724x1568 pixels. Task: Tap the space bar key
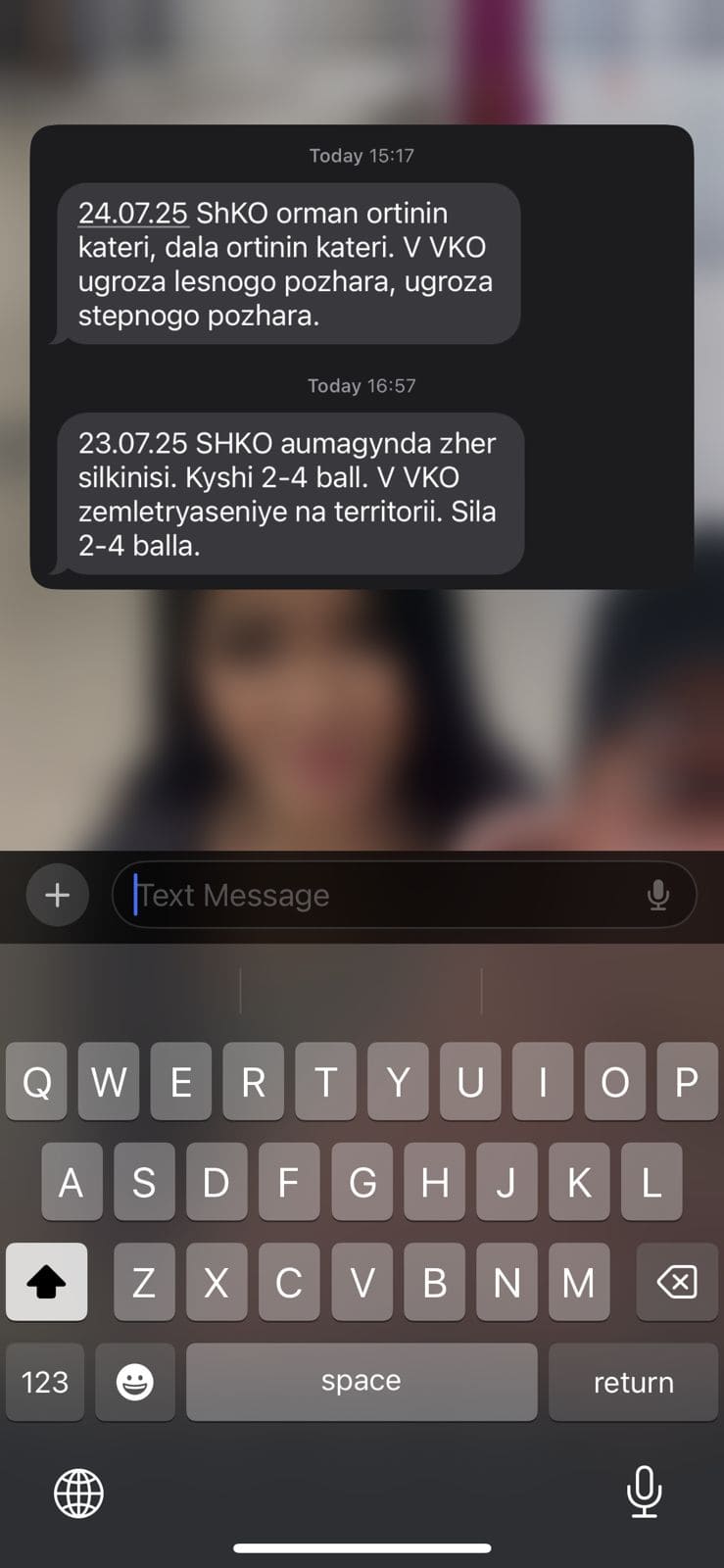point(362,1382)
